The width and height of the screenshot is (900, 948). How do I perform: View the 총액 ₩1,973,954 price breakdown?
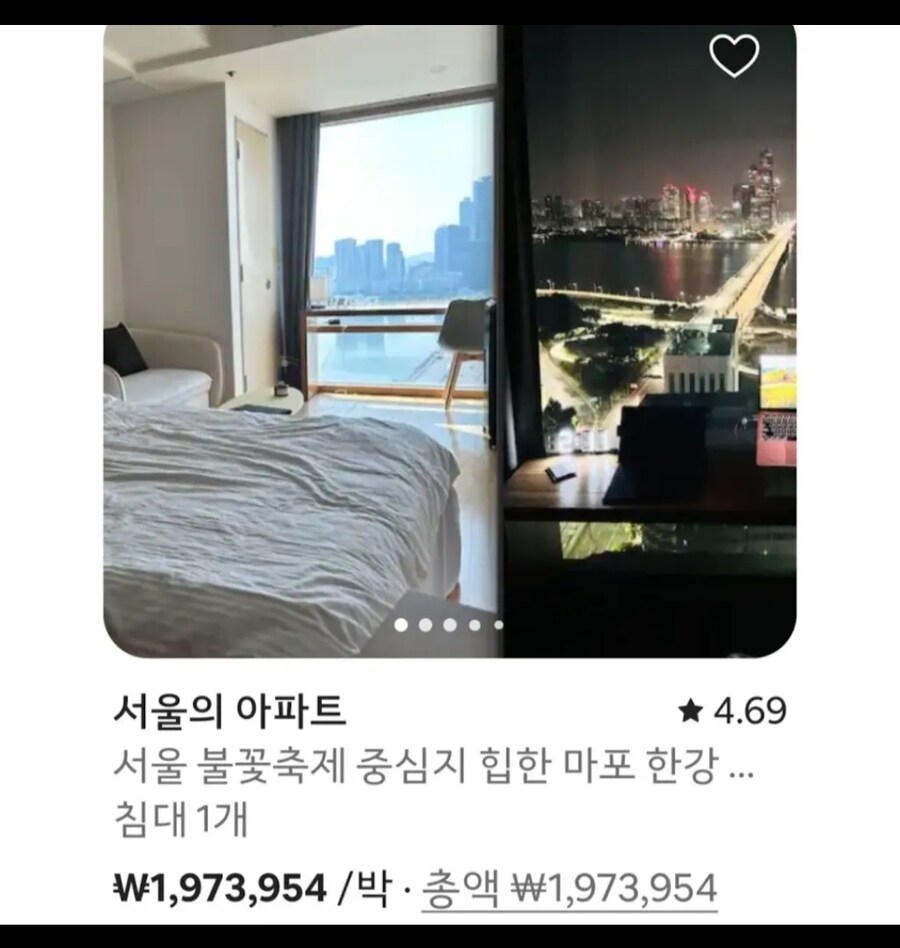[570, 888]
